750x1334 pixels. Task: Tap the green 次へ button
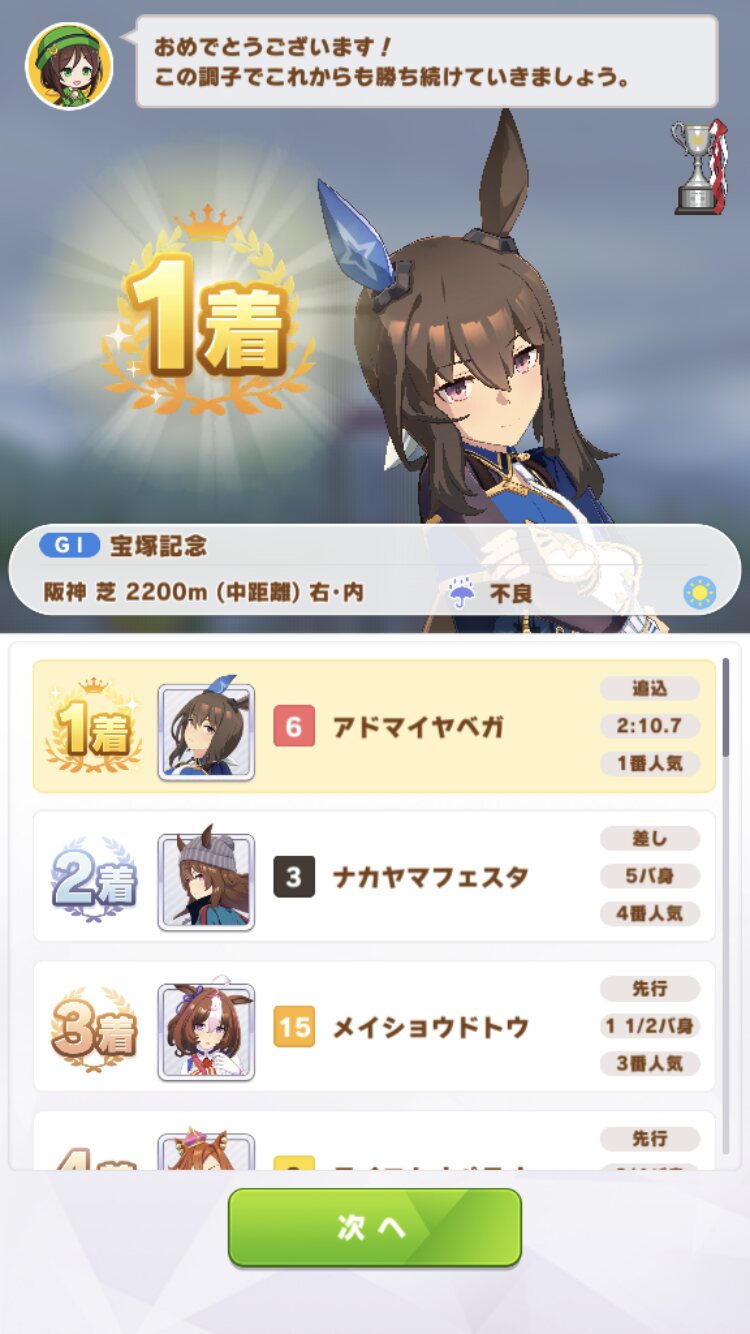point(375,1227)
